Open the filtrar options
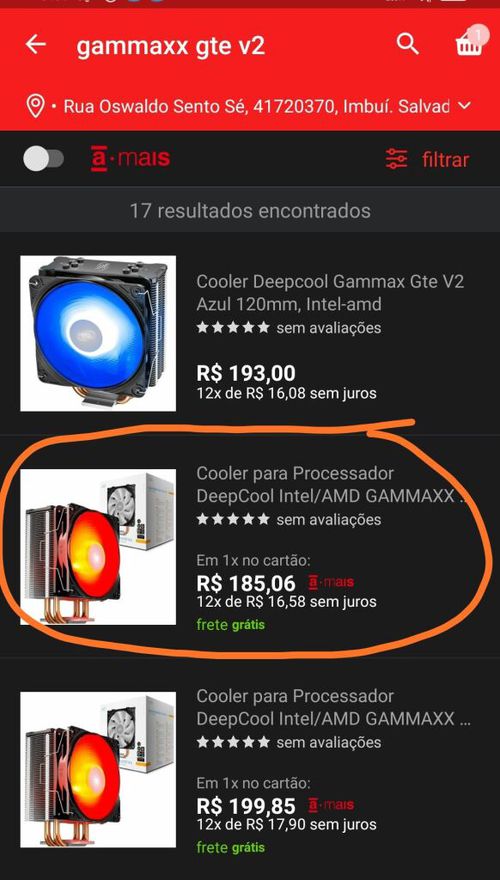This screenshot has width=500, height=880. 428,159
